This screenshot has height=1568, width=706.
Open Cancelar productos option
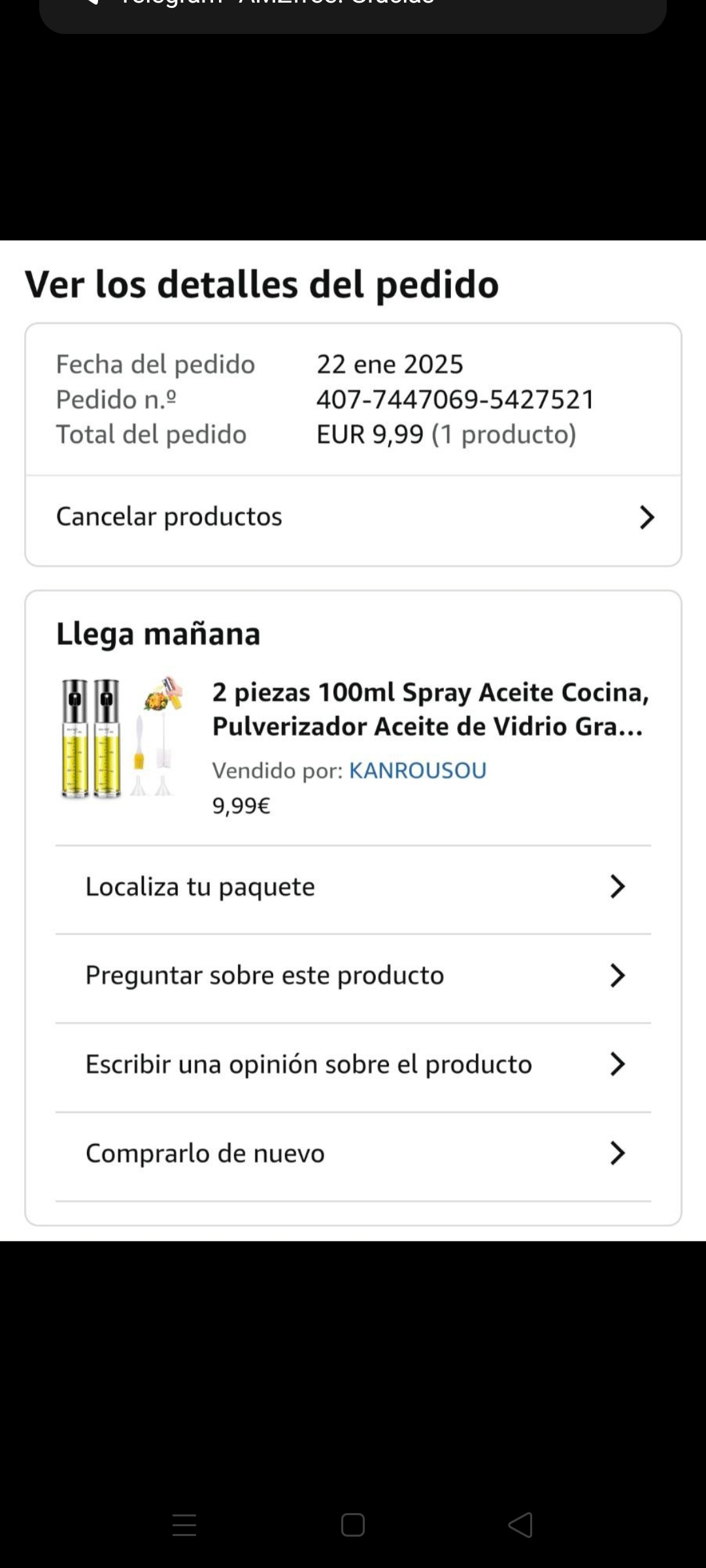click(x=353, y=517)
